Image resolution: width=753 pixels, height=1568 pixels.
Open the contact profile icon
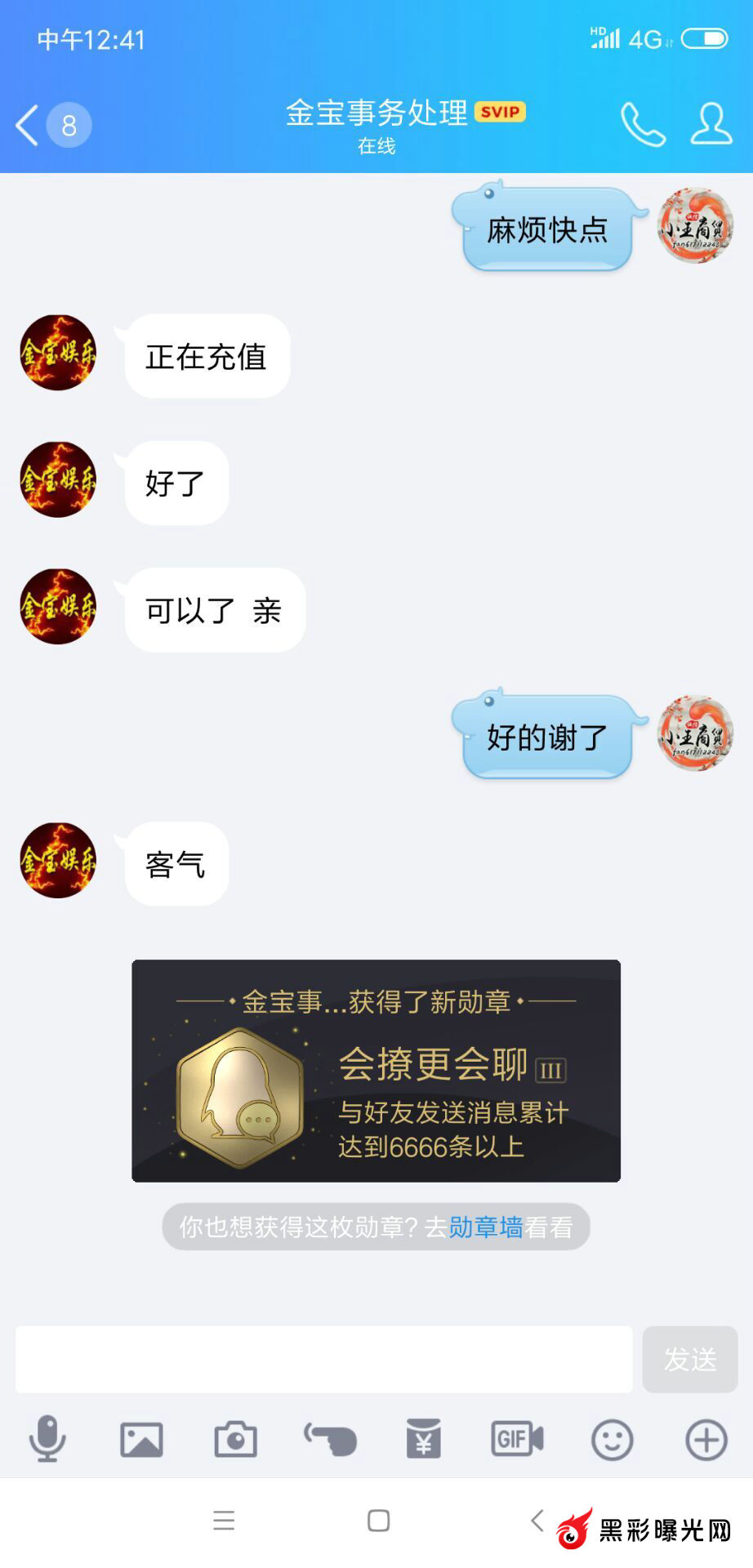[x=711, y=125]
